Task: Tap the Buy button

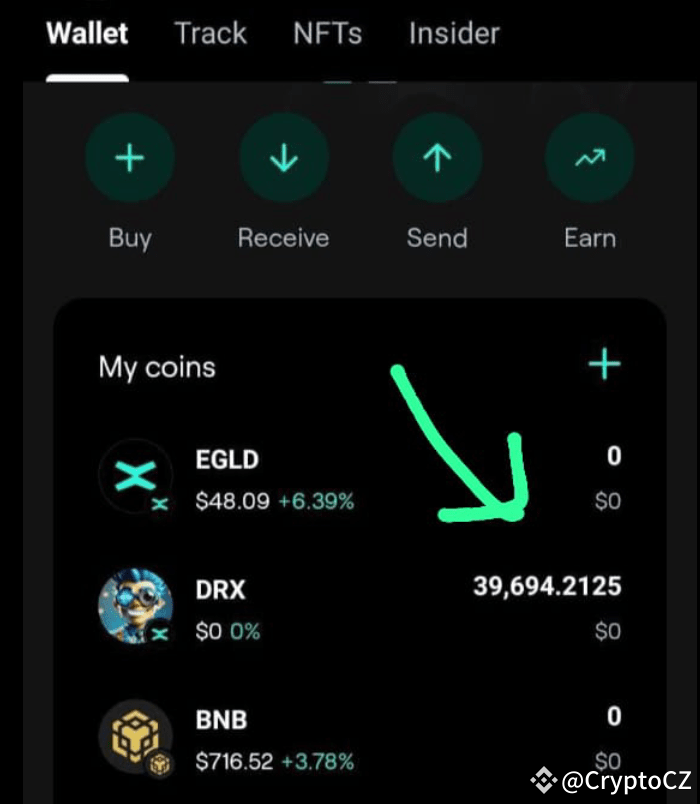Action: (x=130, y=159)
